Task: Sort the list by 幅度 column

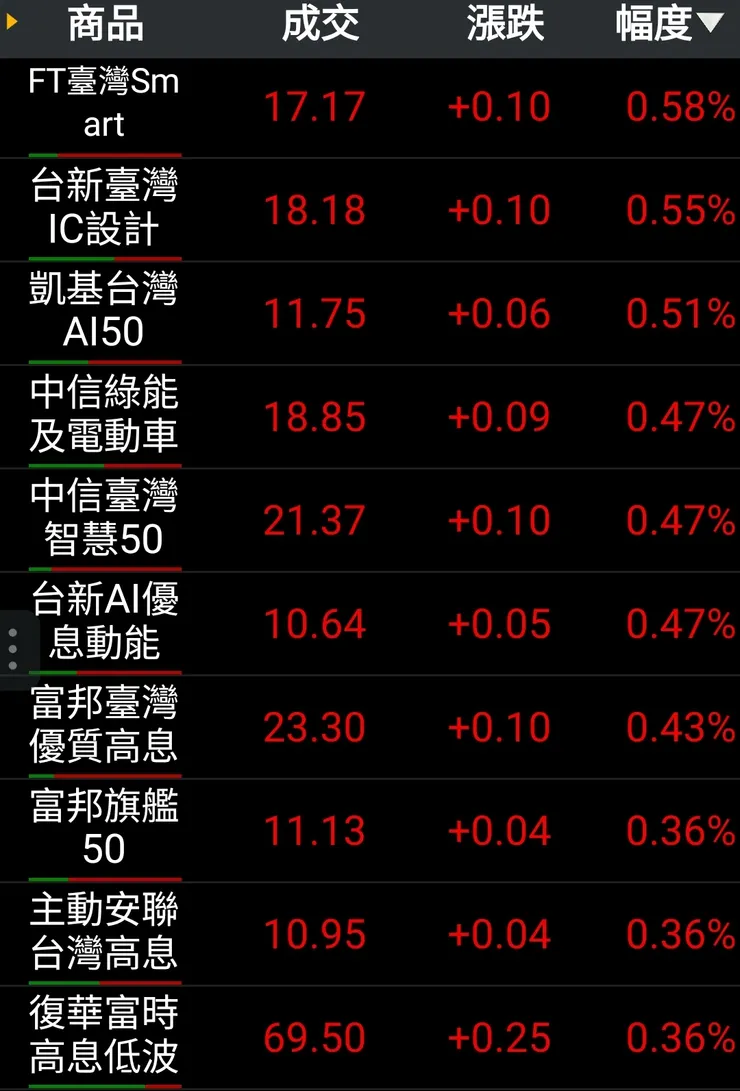Action: coord(668,25)
